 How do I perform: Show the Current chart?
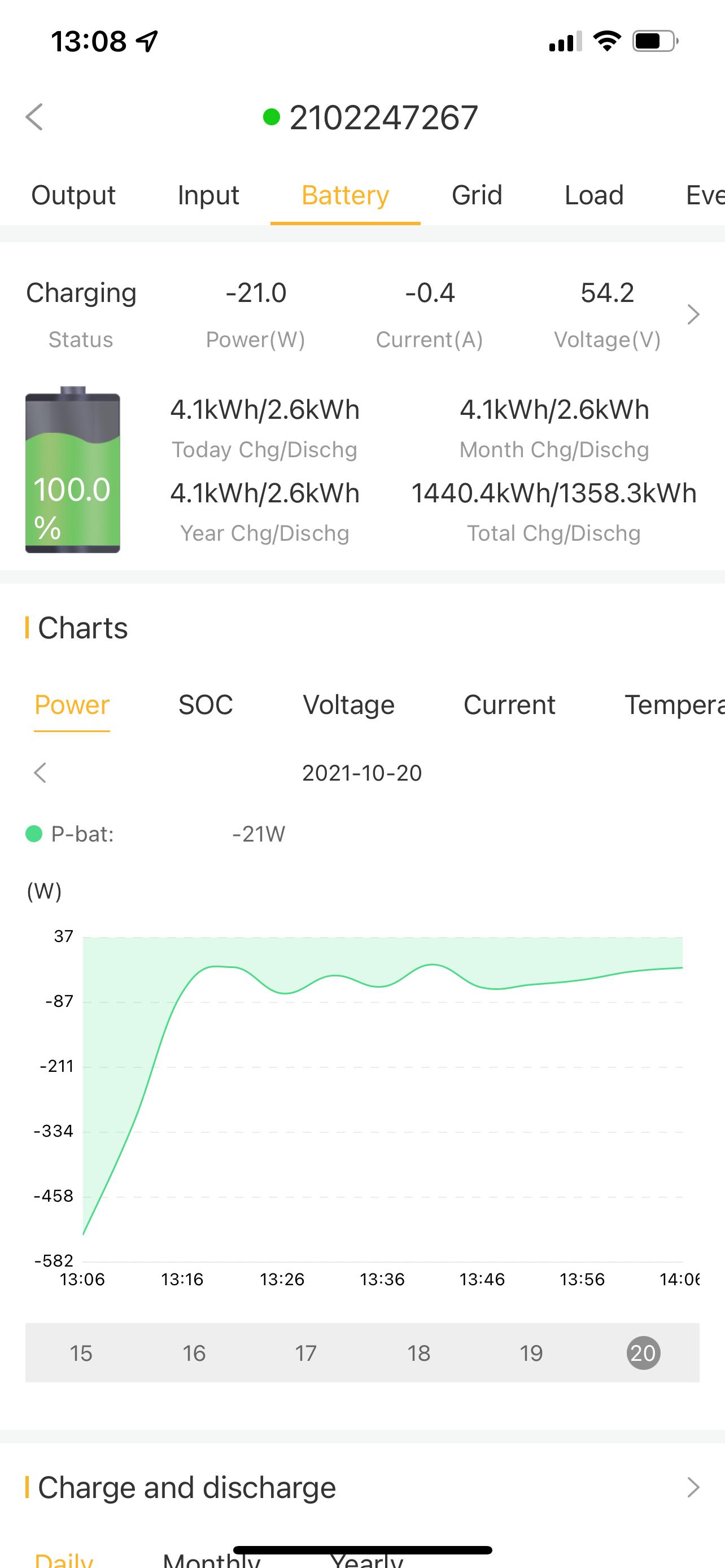[x=509, y=705]
